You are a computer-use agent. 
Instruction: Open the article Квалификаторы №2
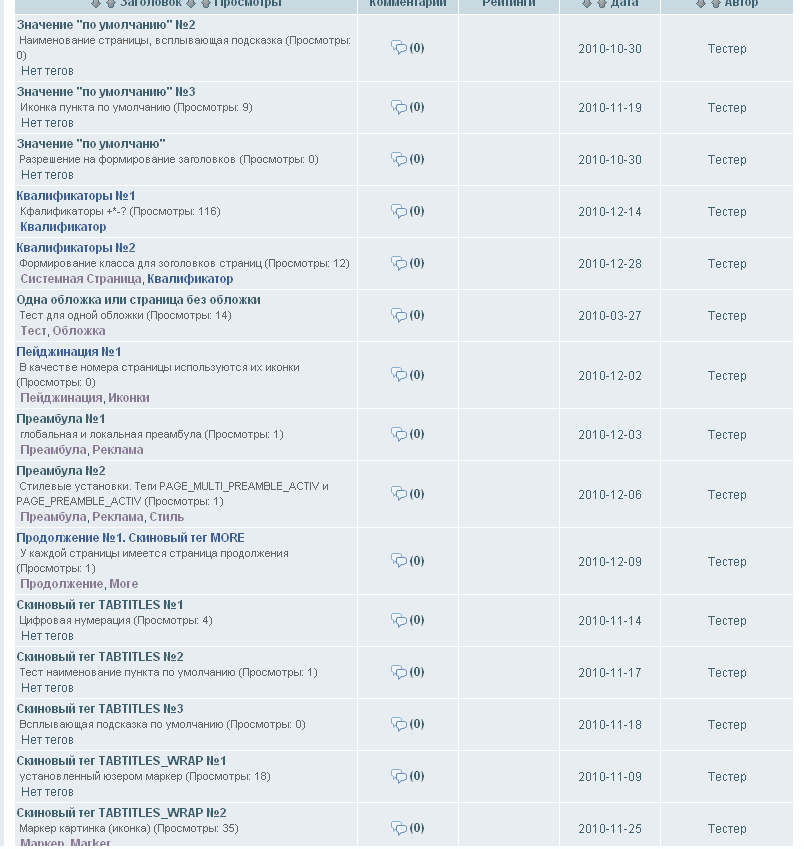76,248
